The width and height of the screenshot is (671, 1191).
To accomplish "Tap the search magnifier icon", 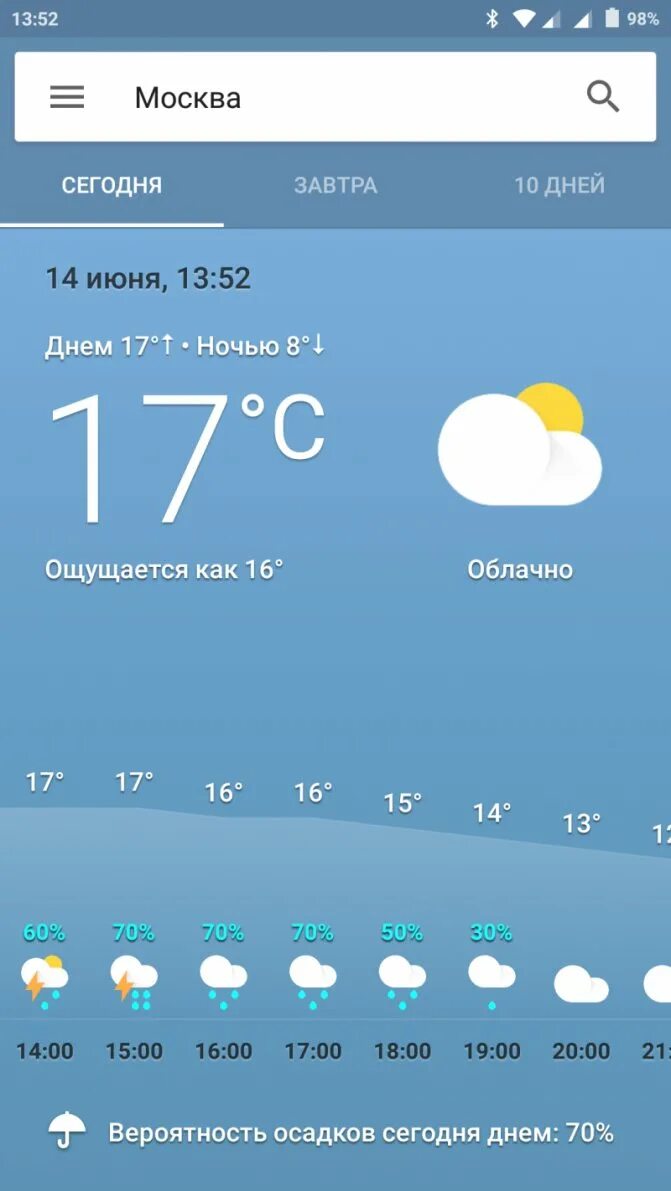I will pyautogui.click(x=603, y=97).
